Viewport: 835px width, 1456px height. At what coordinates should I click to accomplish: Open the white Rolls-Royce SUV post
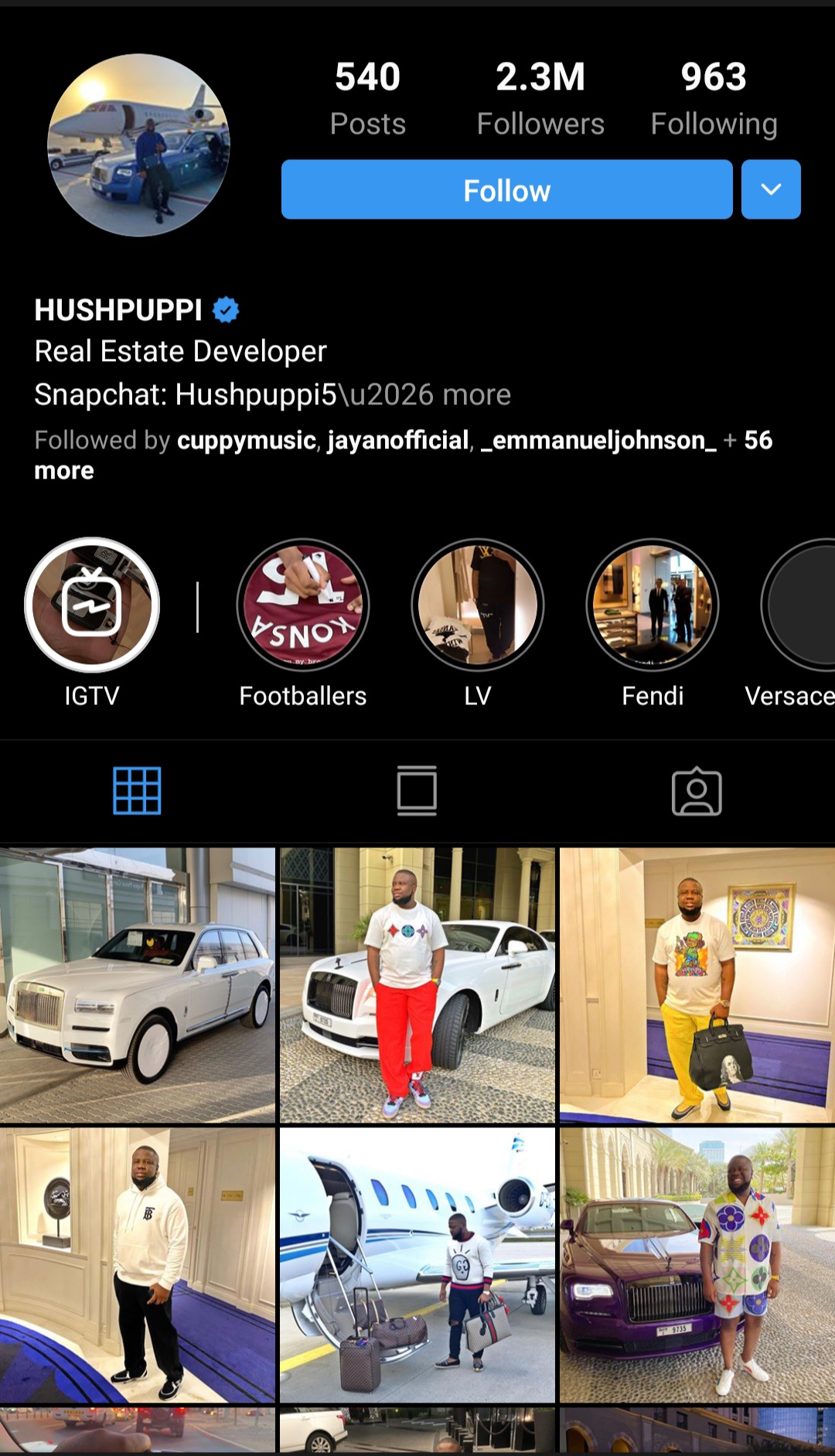tap(138, 985)
